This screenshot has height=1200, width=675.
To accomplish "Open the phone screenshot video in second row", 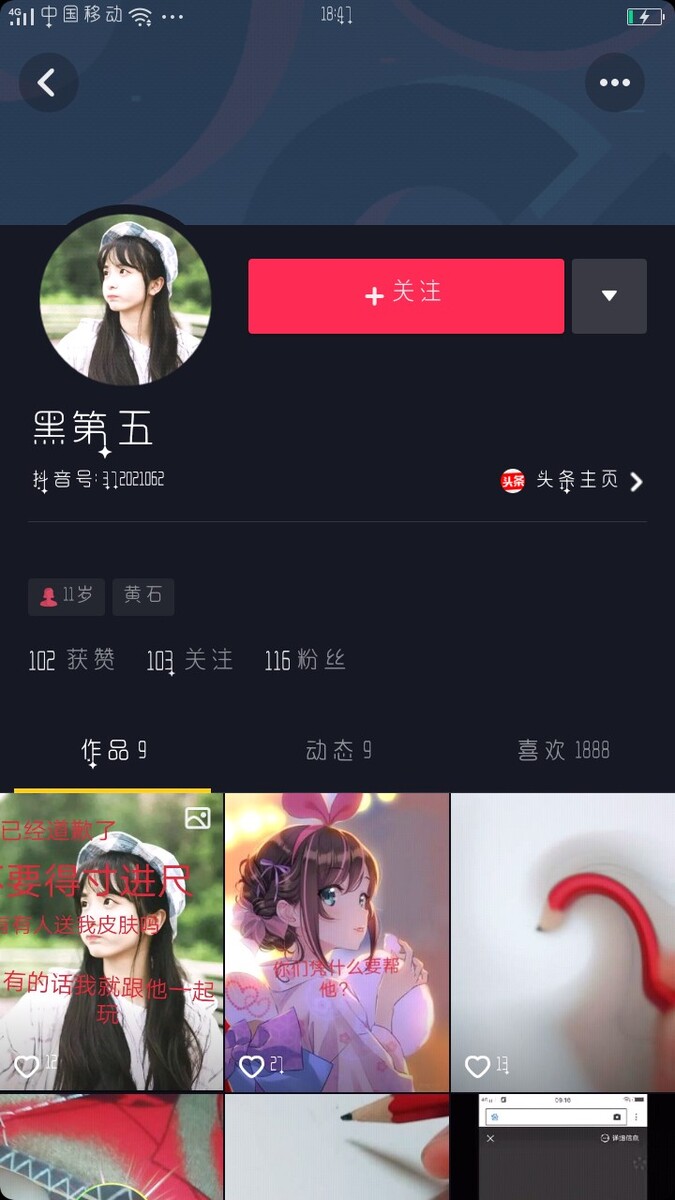I will pos(563,1147).
